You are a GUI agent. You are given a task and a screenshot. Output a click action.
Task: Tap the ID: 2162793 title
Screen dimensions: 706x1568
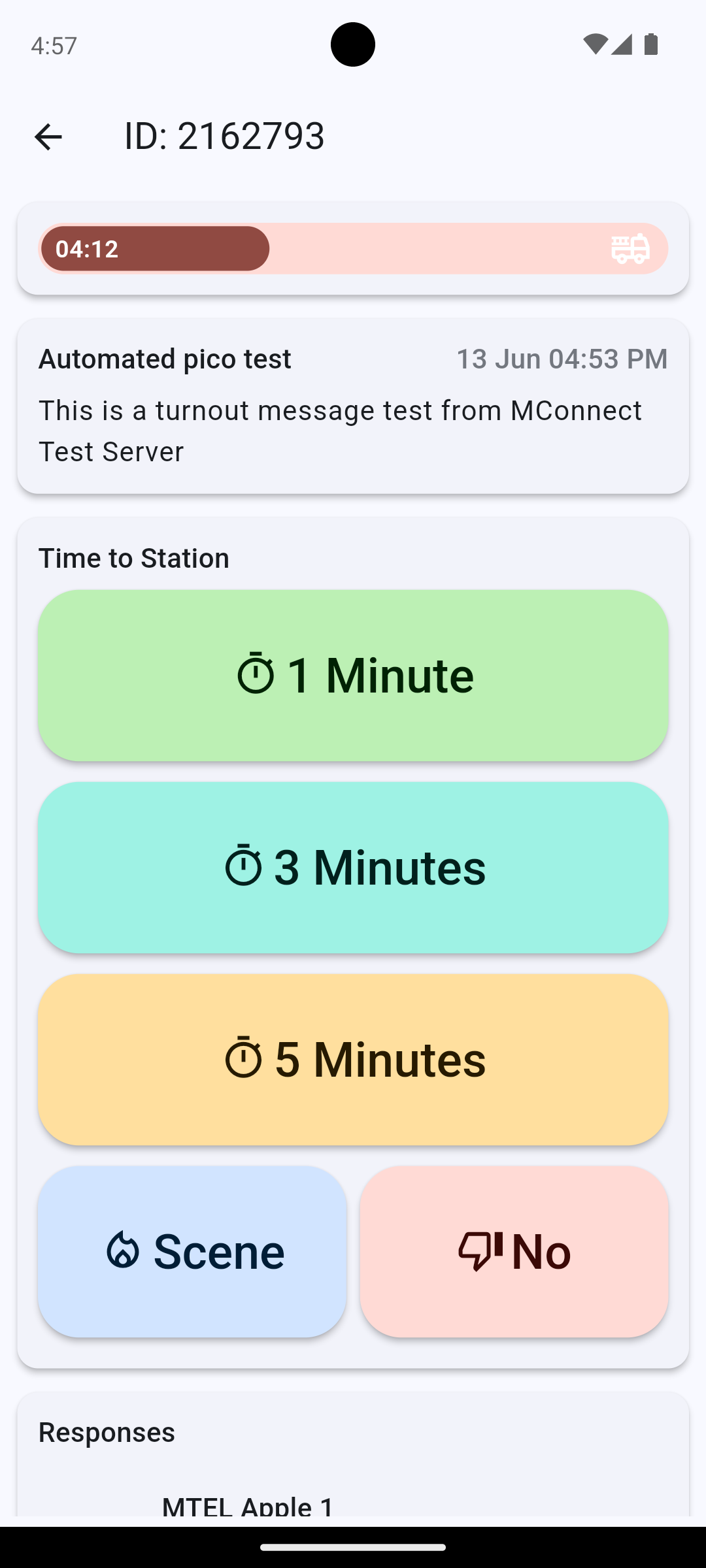225,135
